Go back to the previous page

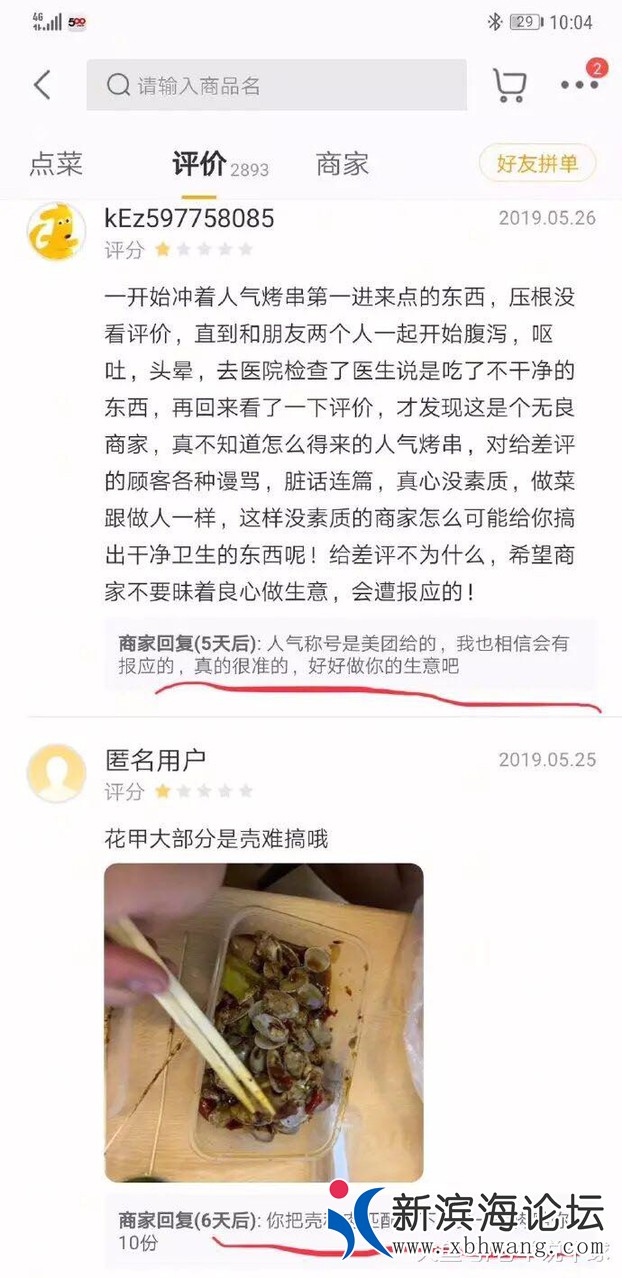pyautogui.click(x=42, y=85)
